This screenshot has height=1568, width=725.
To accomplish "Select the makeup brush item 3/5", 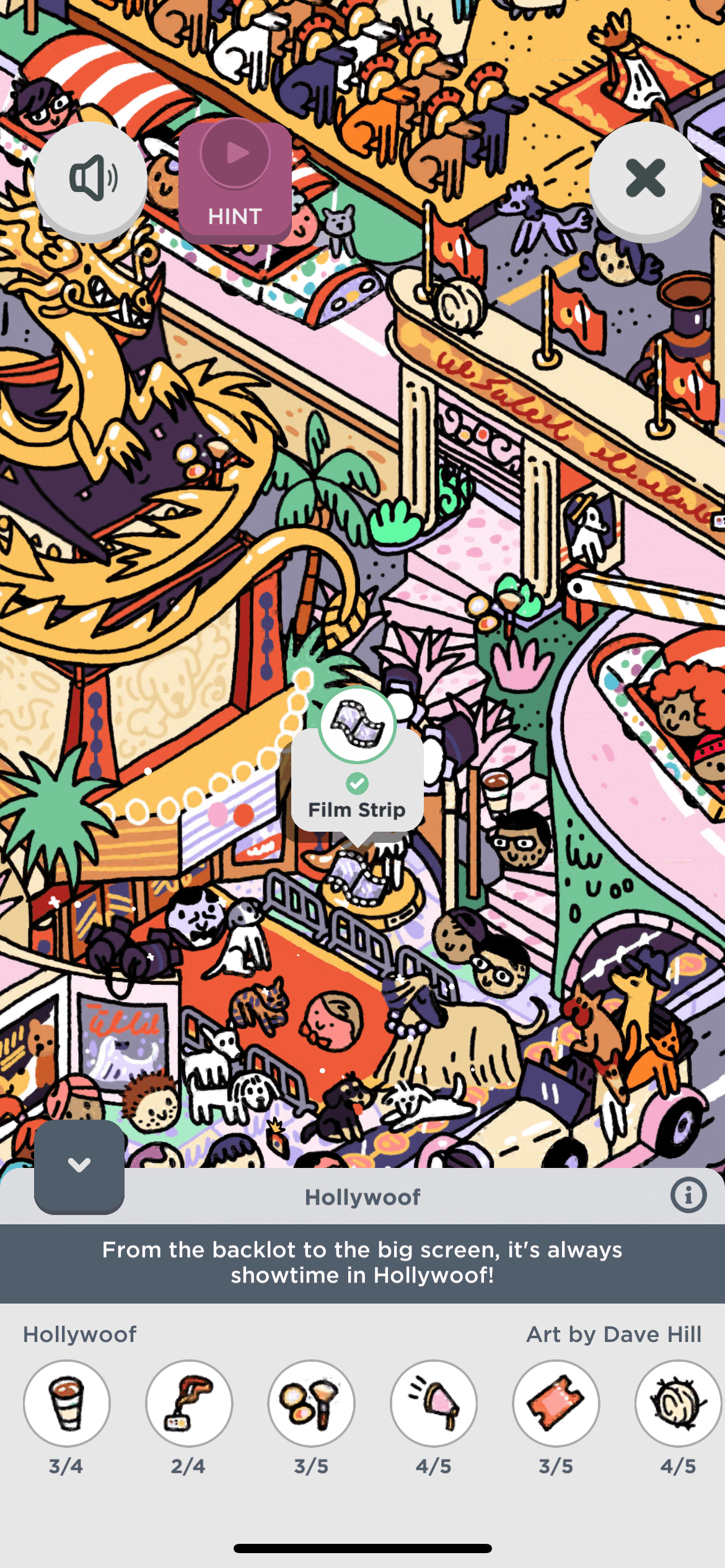I will point(311,1403).
